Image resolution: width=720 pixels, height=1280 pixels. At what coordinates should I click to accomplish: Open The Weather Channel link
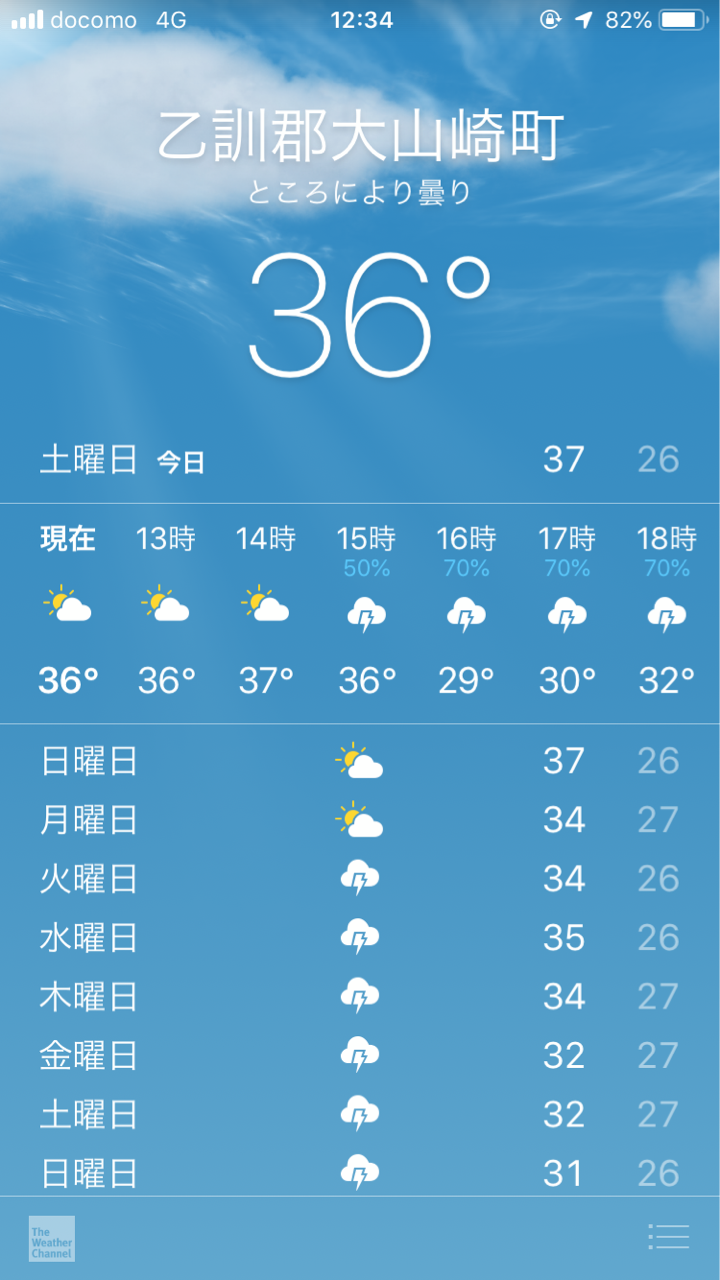[52, 1238]
